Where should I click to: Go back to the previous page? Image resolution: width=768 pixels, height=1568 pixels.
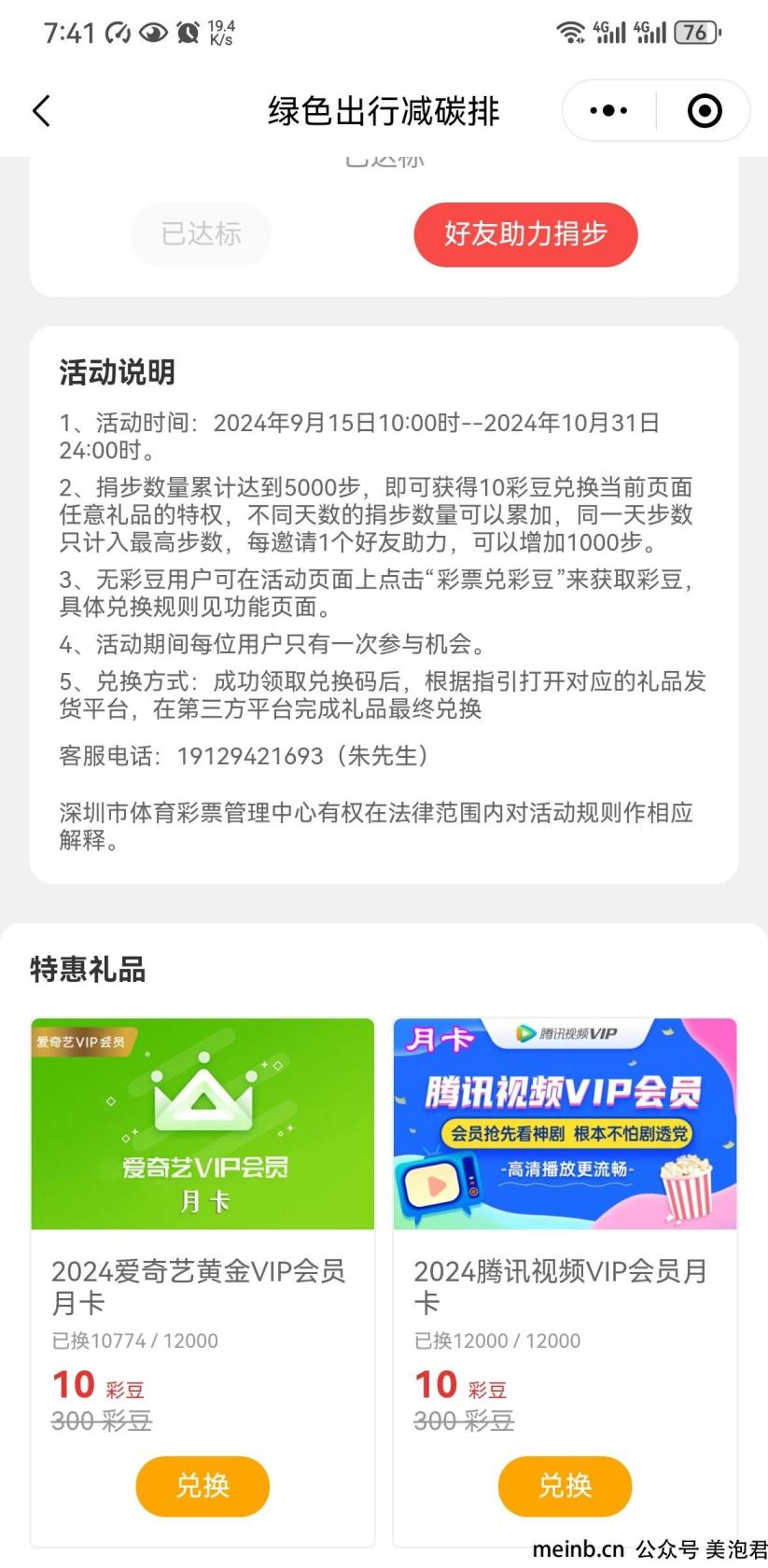tap(42, 111)
